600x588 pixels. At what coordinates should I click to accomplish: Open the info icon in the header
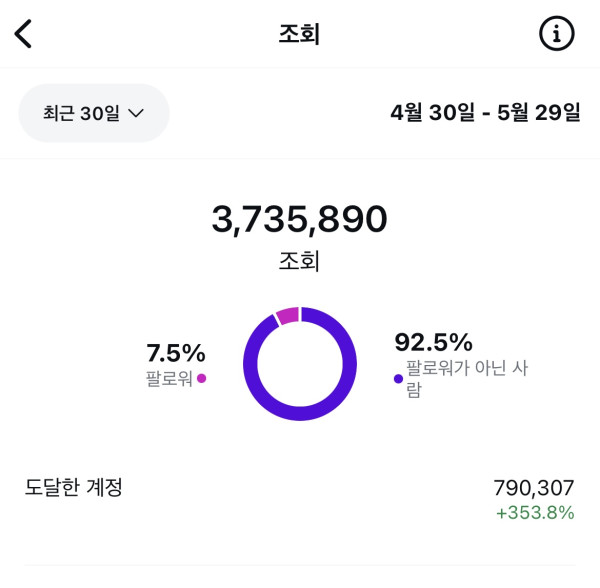click(x=557, y=34)
